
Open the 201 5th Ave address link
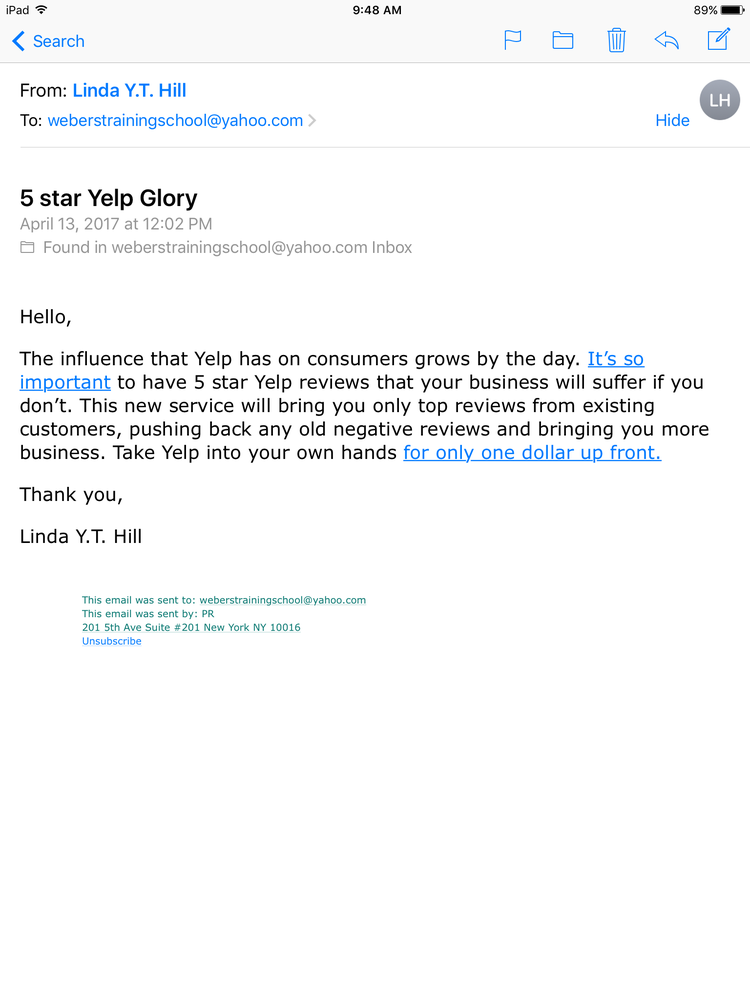pyautogui.click(x=191, y=628)
